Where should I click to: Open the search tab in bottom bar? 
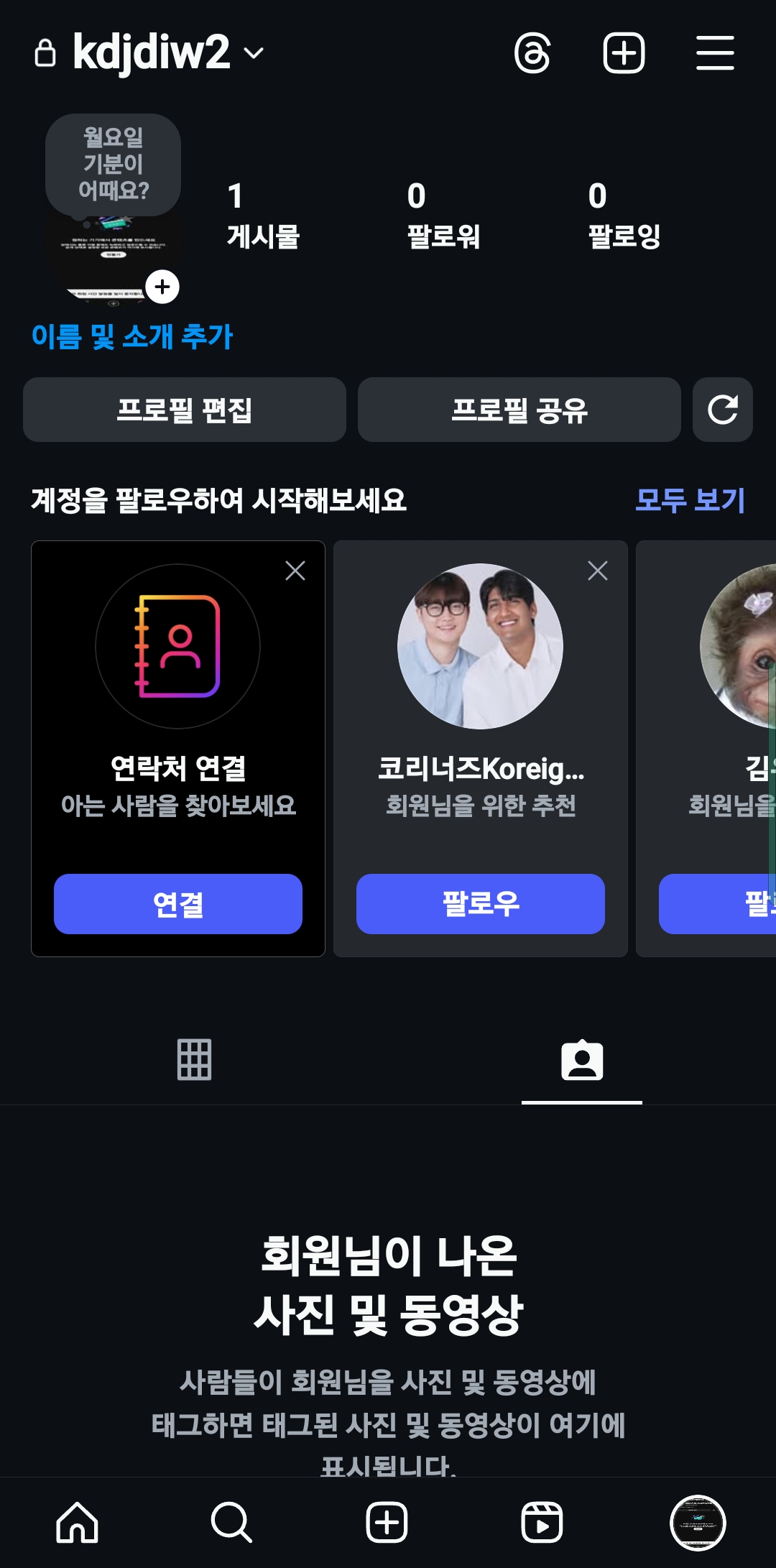pos(231,1522)
